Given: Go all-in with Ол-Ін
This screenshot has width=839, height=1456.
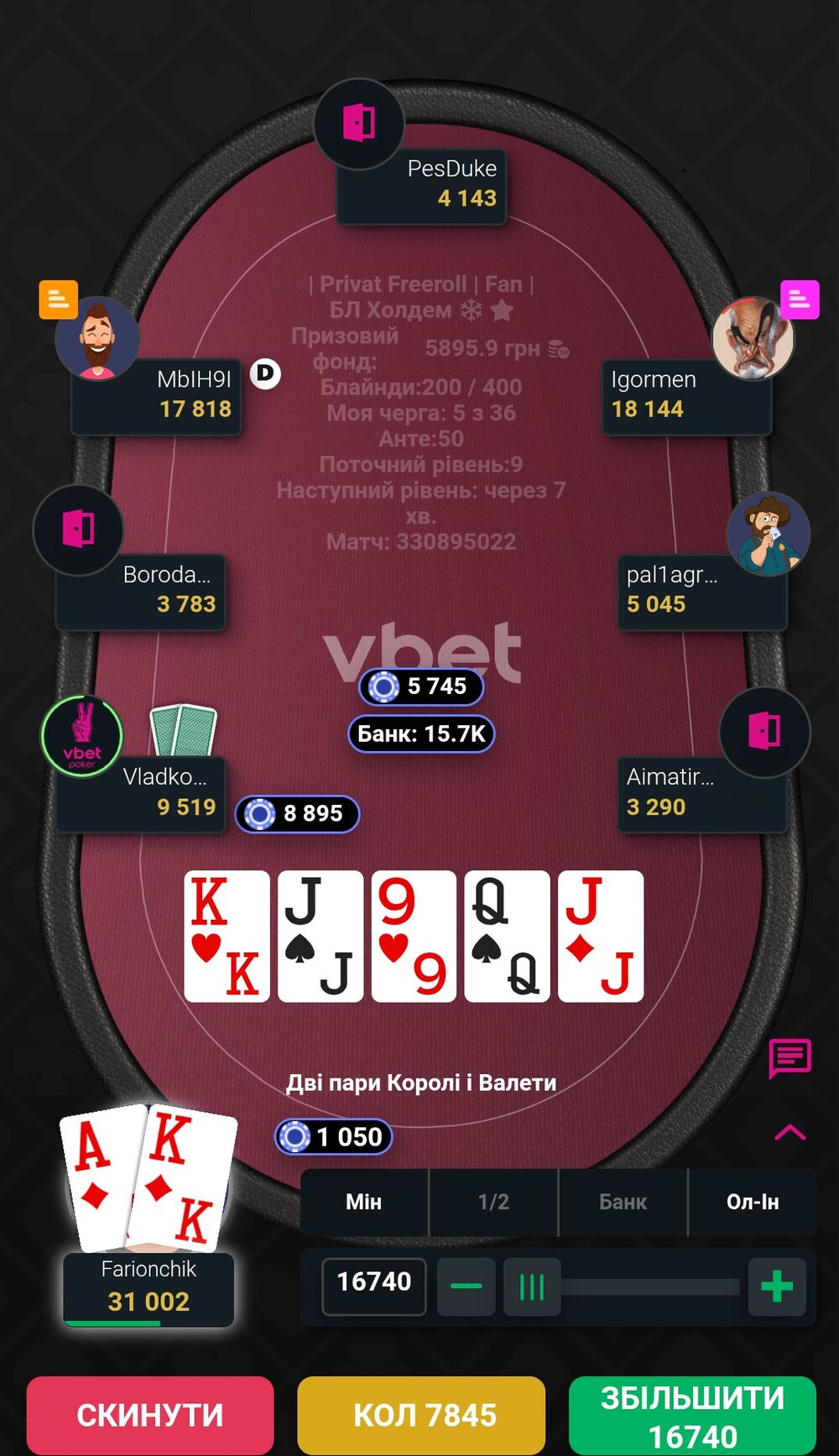Looking at the screenshot, I should 752,1202.
